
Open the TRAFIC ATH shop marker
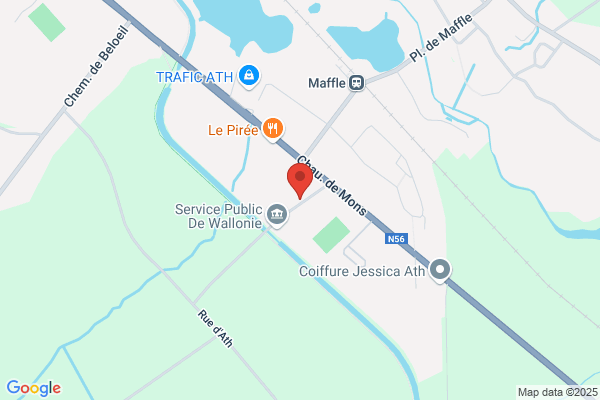click(249, 77)
